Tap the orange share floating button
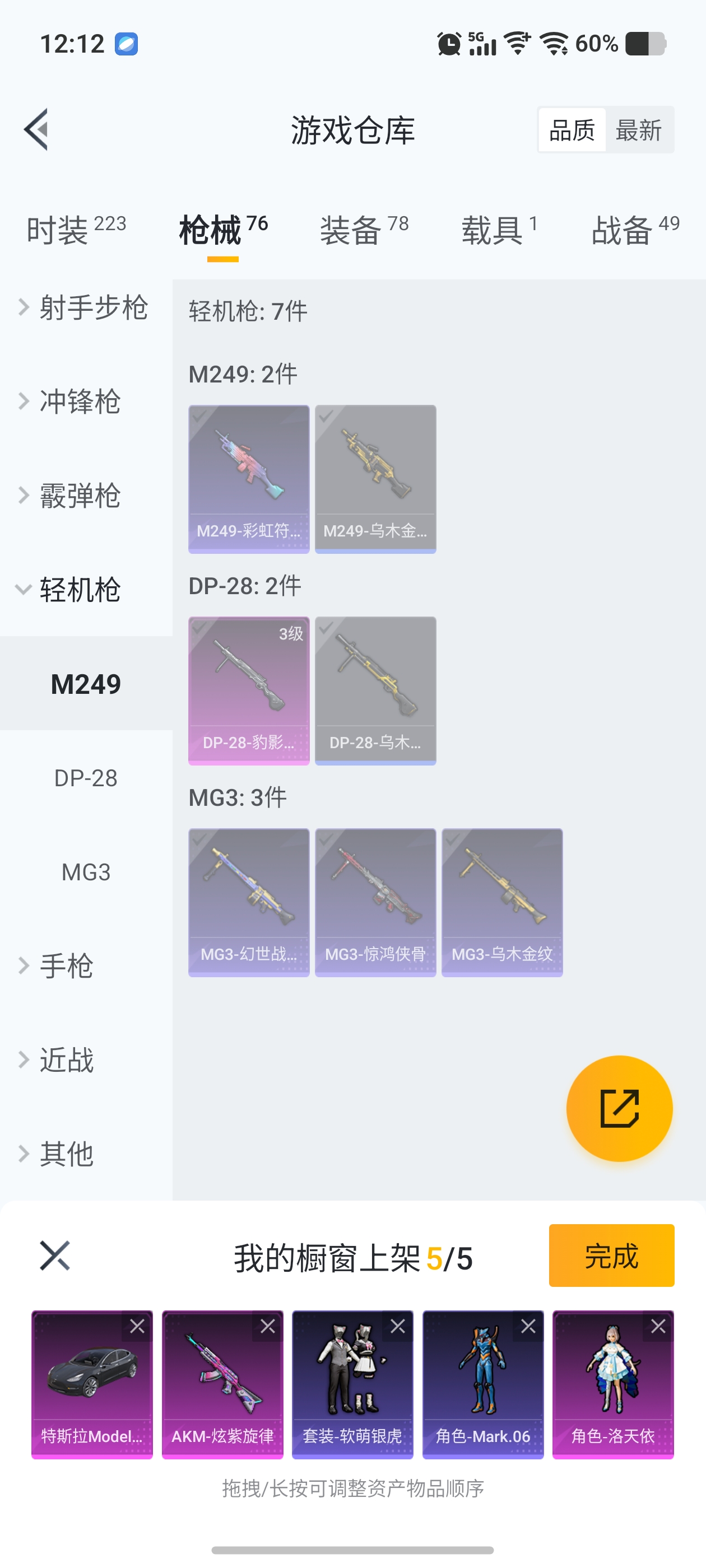The height and width of the screenshot is (1568, 706). 619,1108
